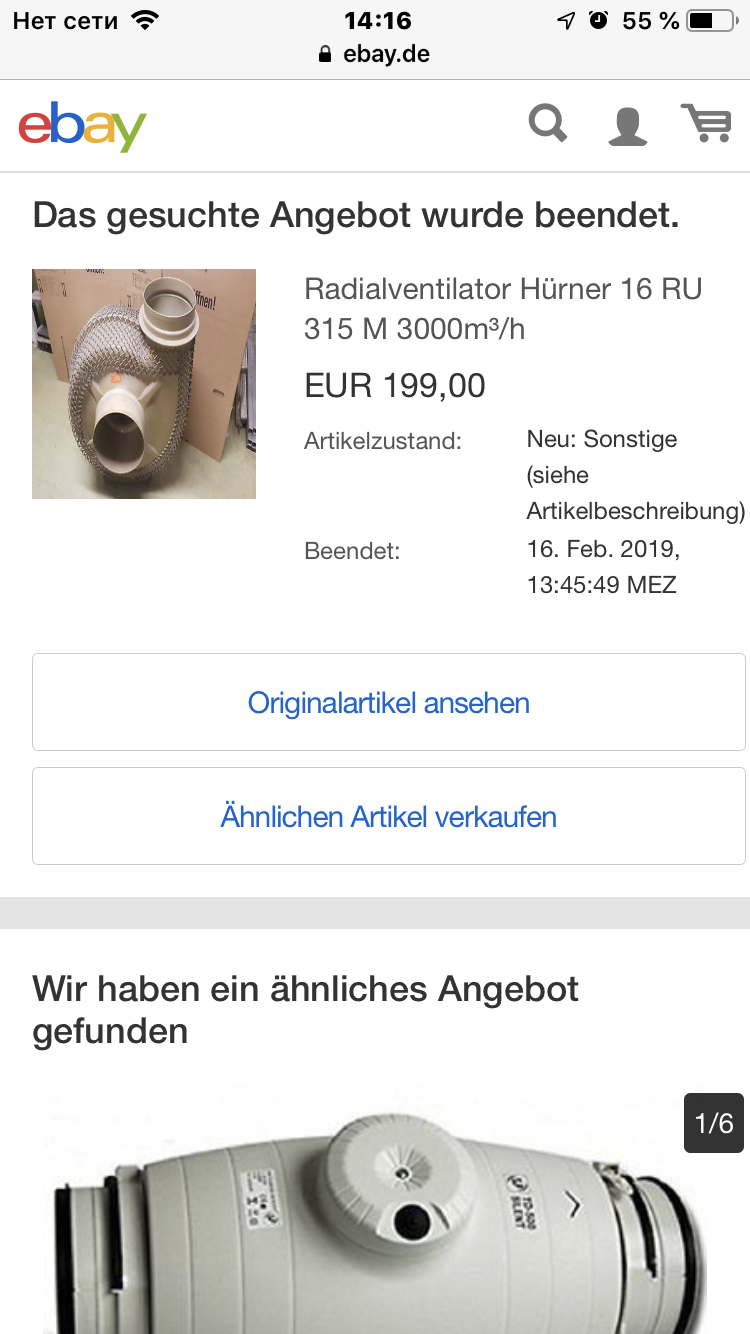
Task: Select Ähnlichen Artikel verkaufen
Action: [x=388, y=816]
